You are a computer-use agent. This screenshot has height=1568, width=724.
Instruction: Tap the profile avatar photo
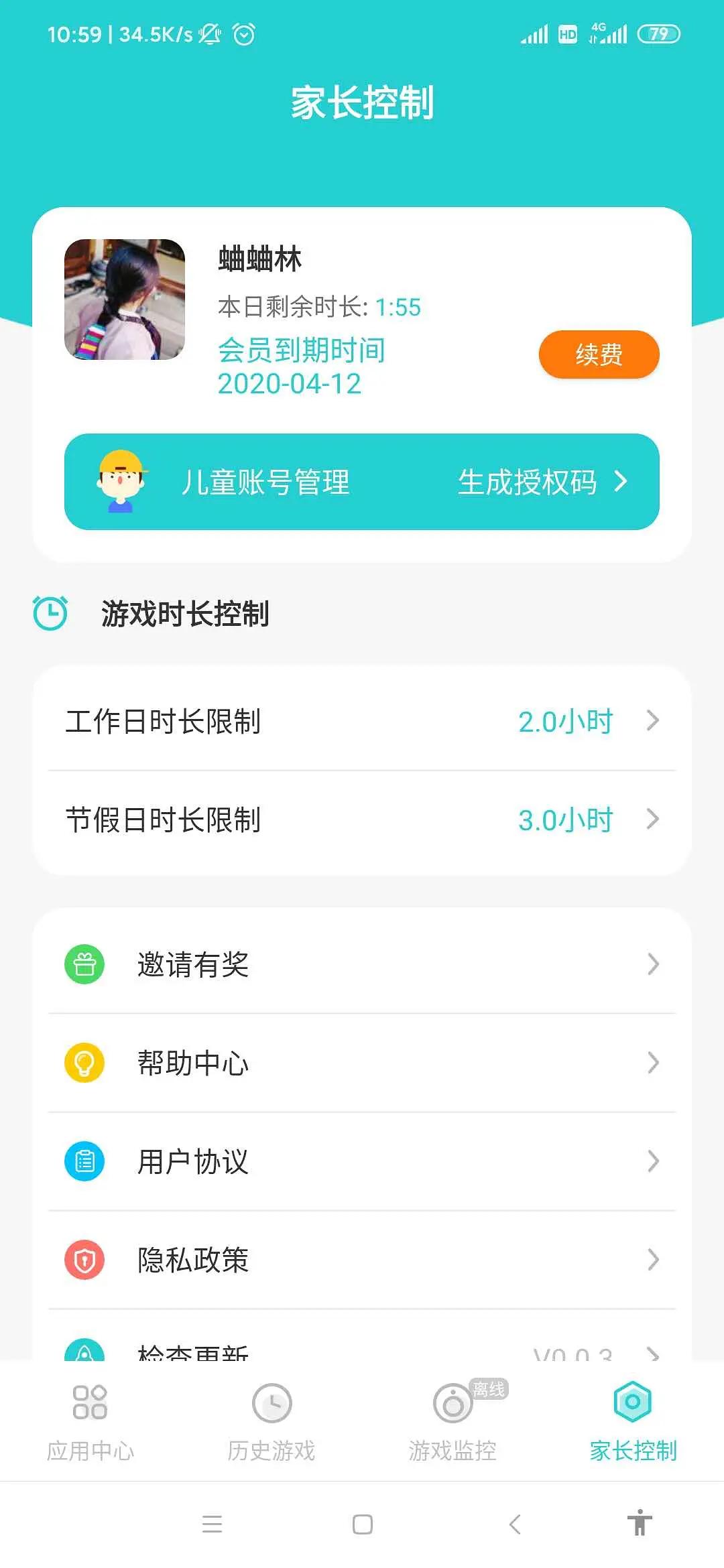(125, 300)
